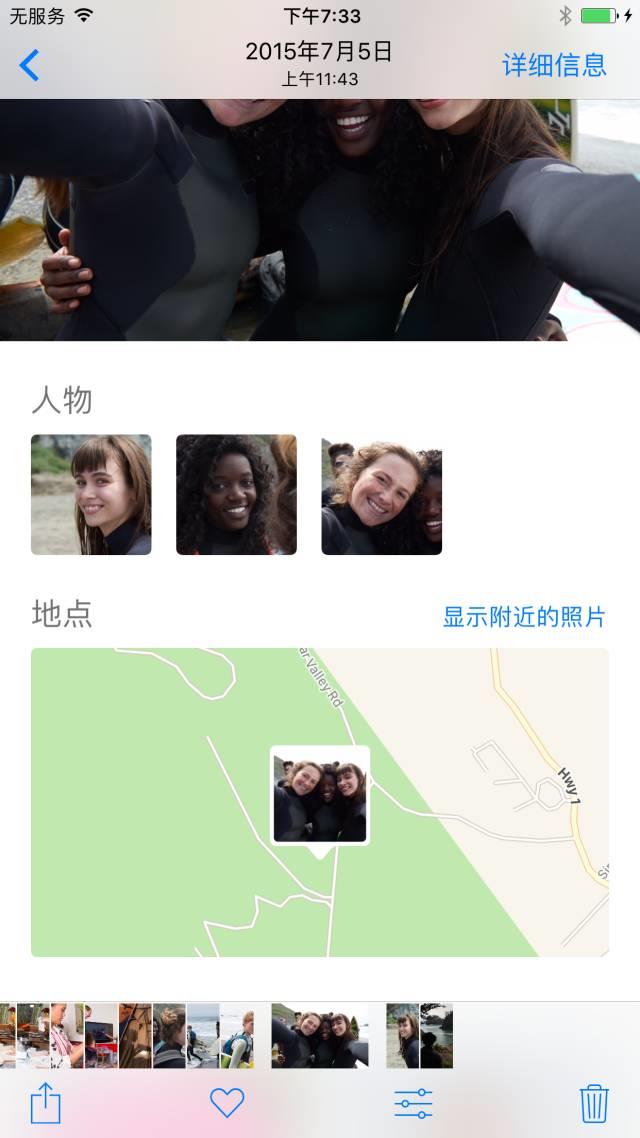Delete this photo with trash icon
The height and width of the screenshot is (1138, 640).
click(x=594, y=1103)
